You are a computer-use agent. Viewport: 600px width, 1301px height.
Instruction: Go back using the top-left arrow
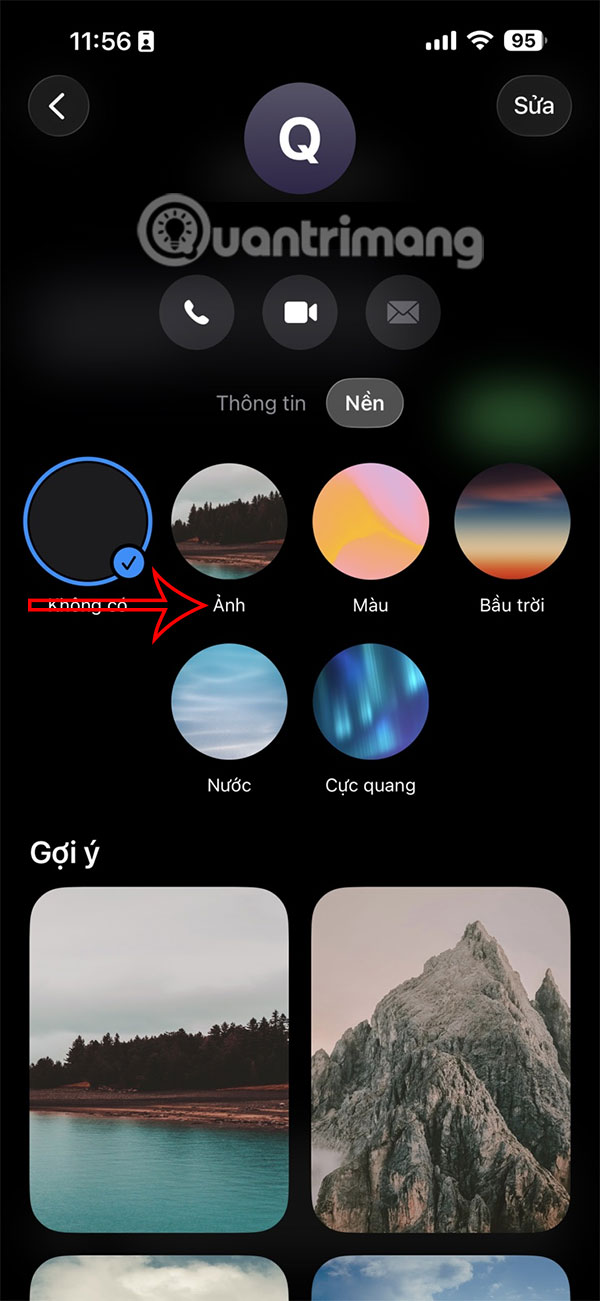58,106
